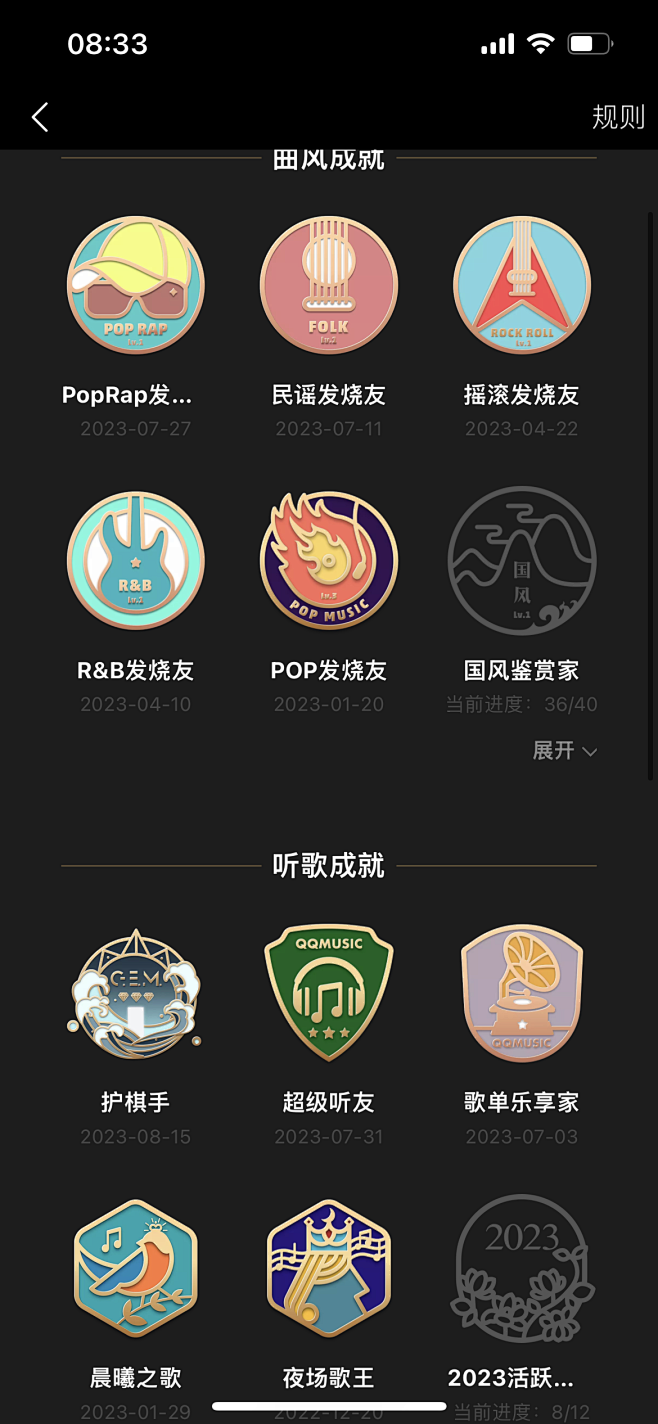Go back using the top-left arrow
The width and height of the screenshot is (658, 1424).
coord(40,117)
